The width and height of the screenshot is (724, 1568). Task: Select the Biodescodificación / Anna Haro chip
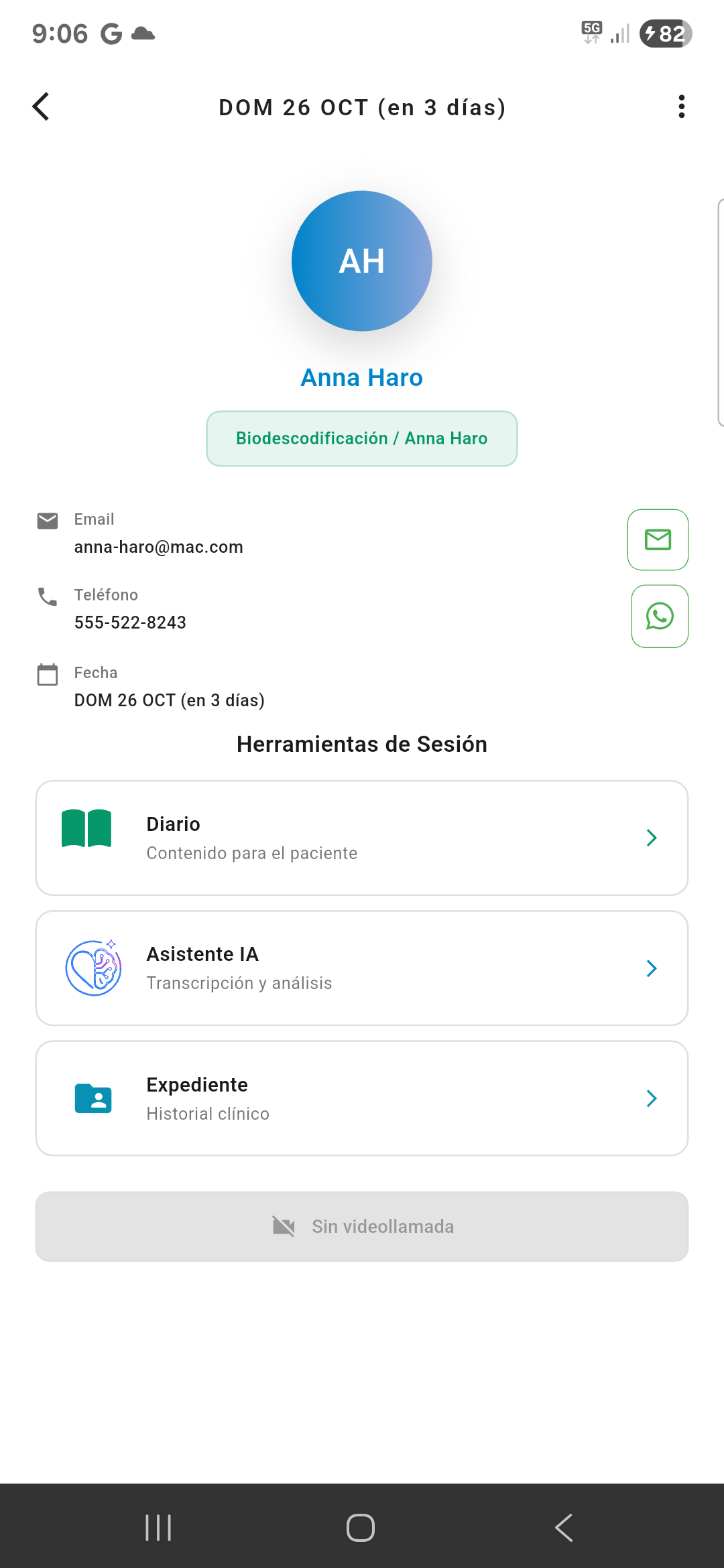[362, 438]
